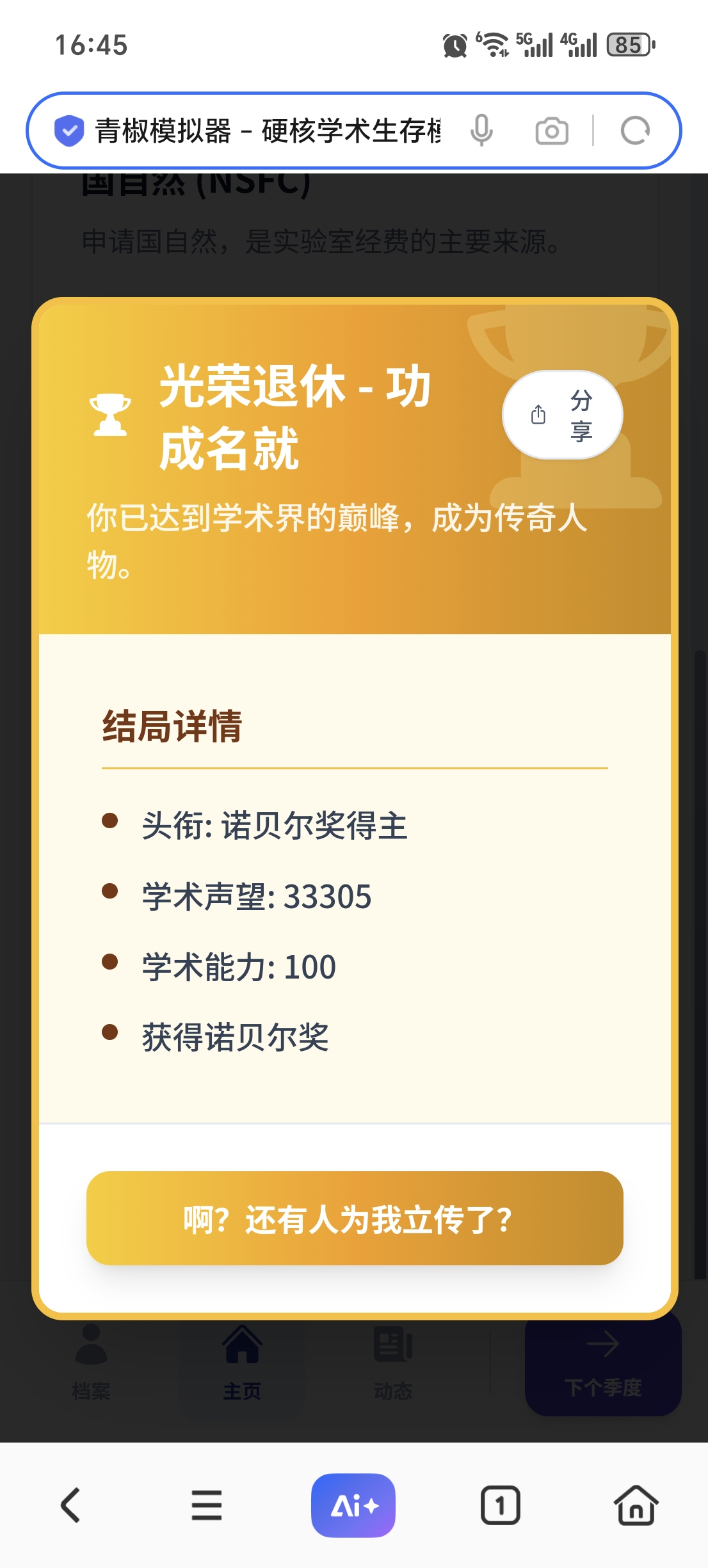Screen dimensions: 708x1568
Task: Reload the page with the refresh icon
Action: pyautogui.click(x=634, y=131)
